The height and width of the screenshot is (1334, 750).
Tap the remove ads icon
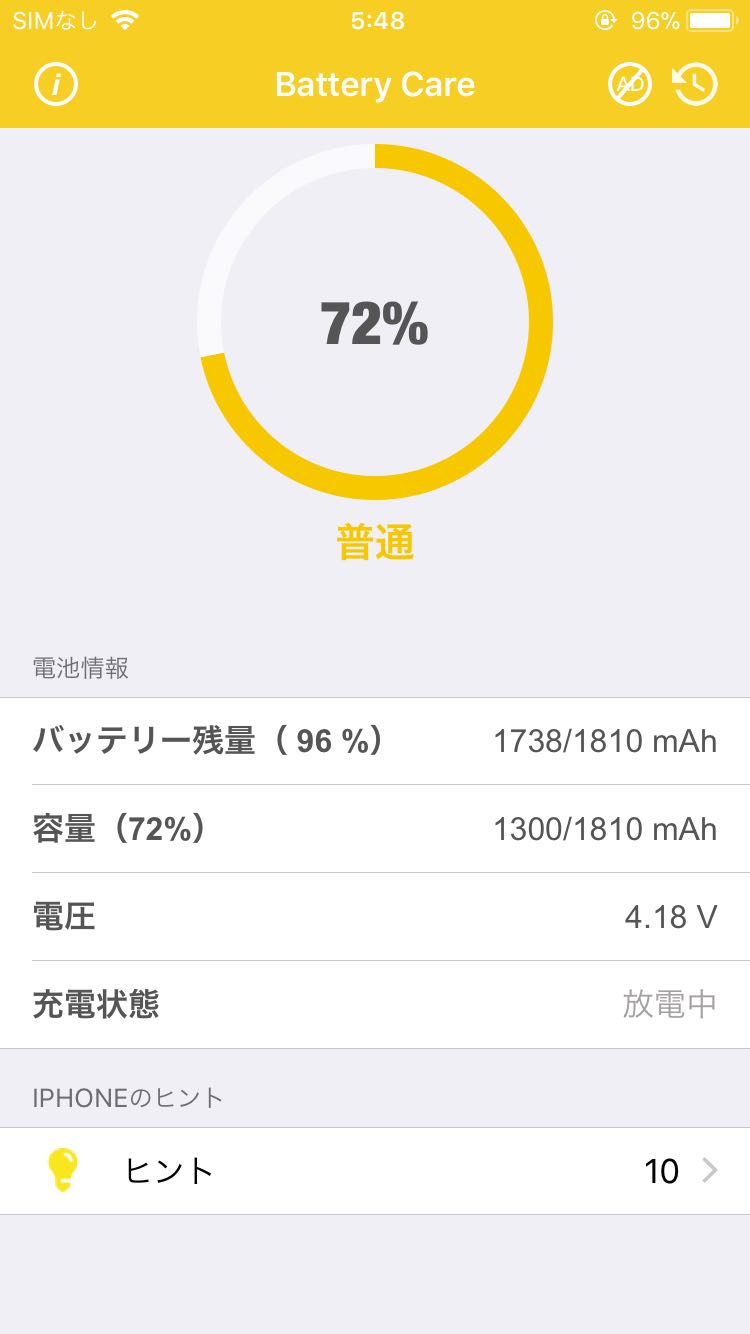pyautogui.click(x=630, y=85)
